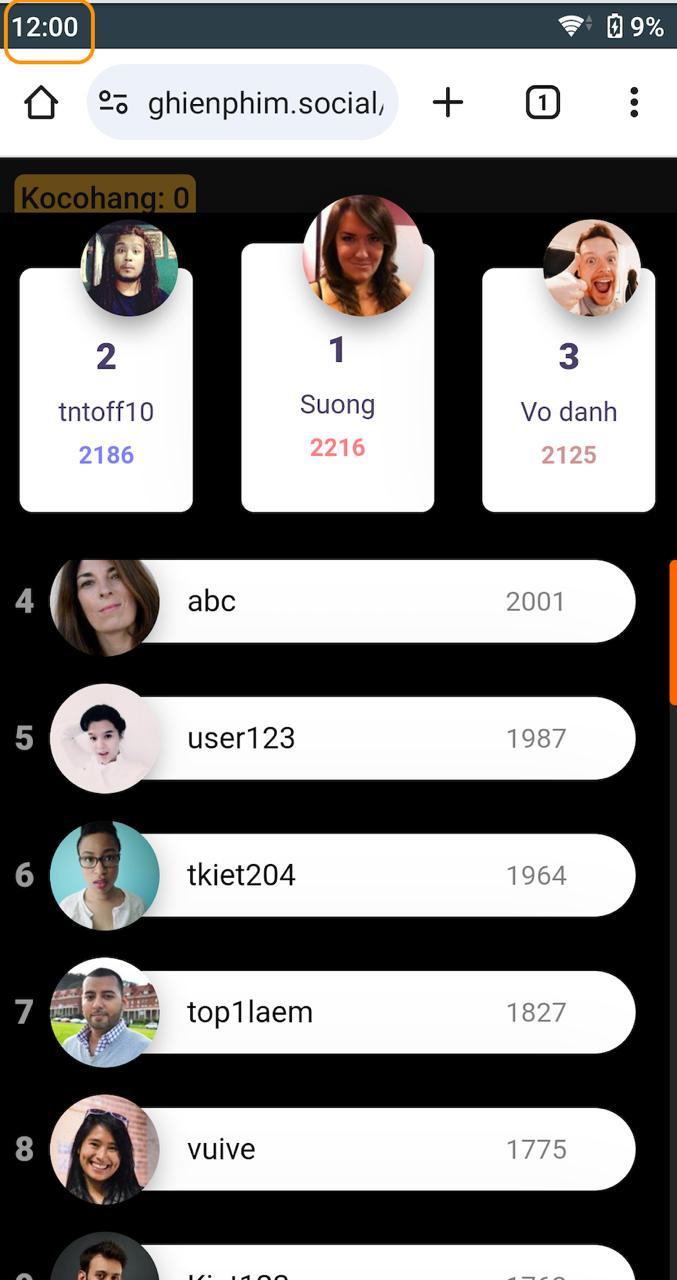Open tntoff10's second place card
This screenshot has width=677, height=1280.
pyautogui.click(x=106, y=410)
